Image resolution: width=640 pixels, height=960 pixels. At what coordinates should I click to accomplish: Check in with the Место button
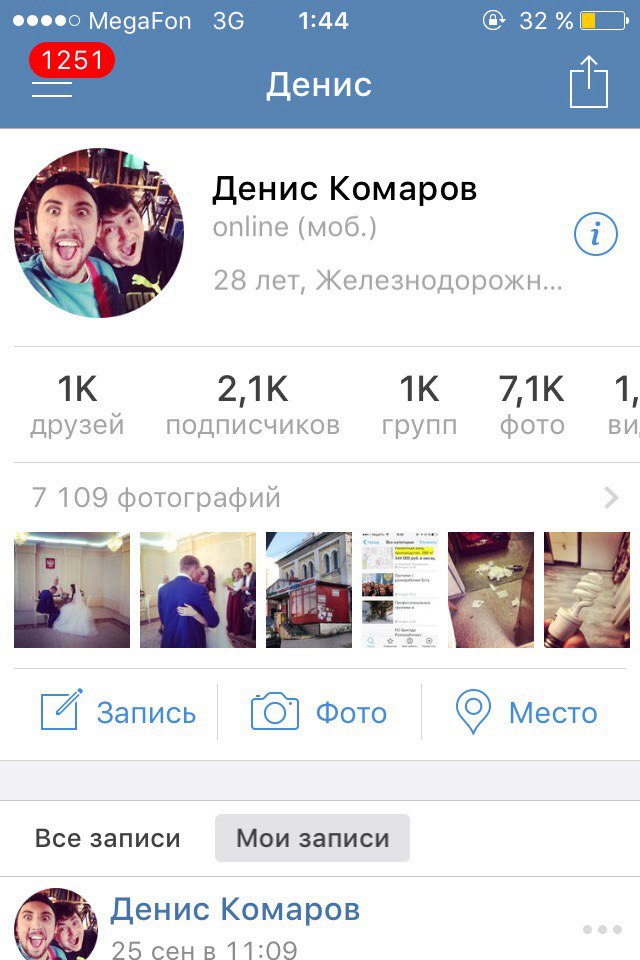pos(526,713)
